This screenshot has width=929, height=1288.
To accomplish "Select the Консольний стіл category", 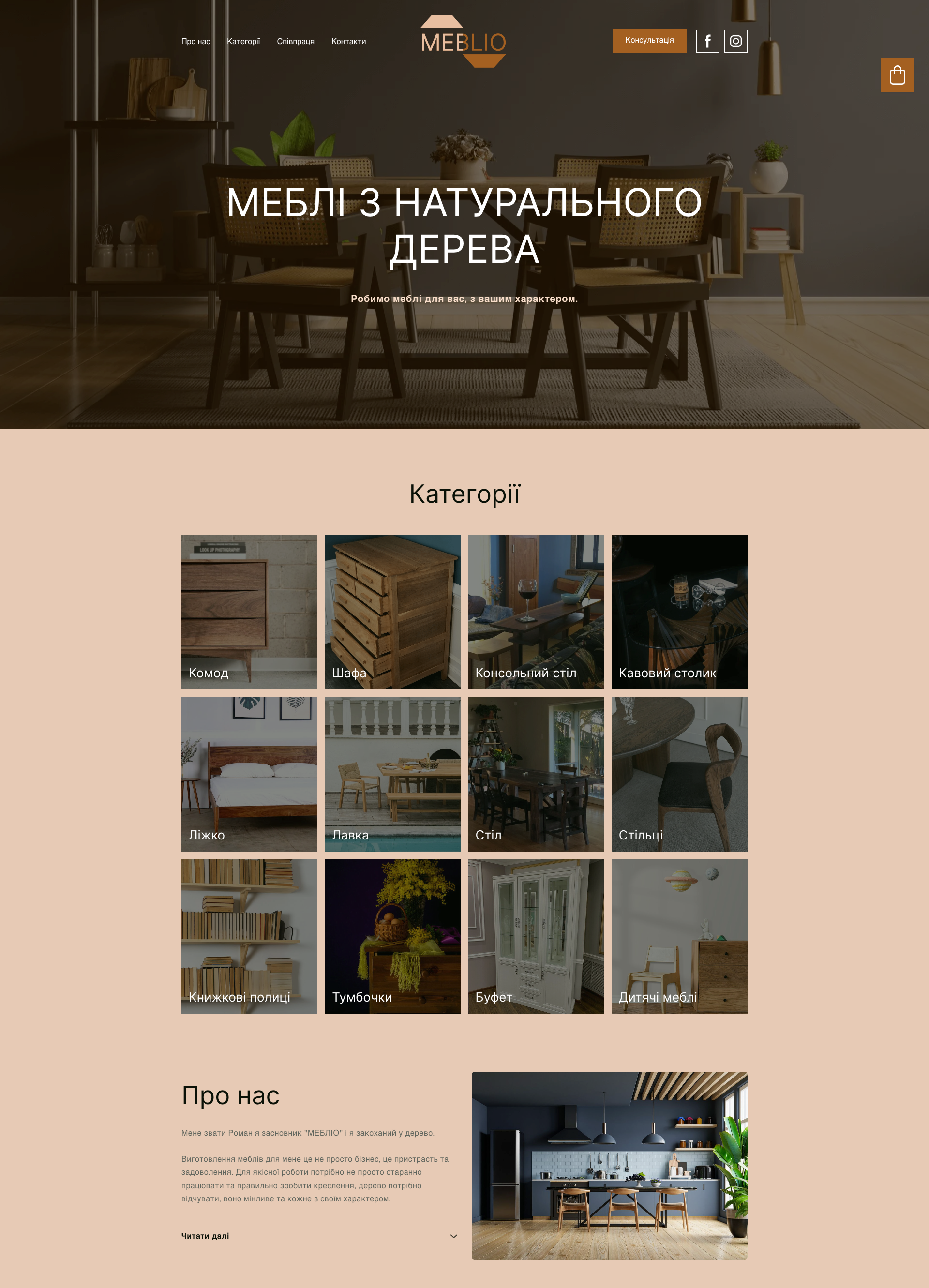I will (536, 612).
